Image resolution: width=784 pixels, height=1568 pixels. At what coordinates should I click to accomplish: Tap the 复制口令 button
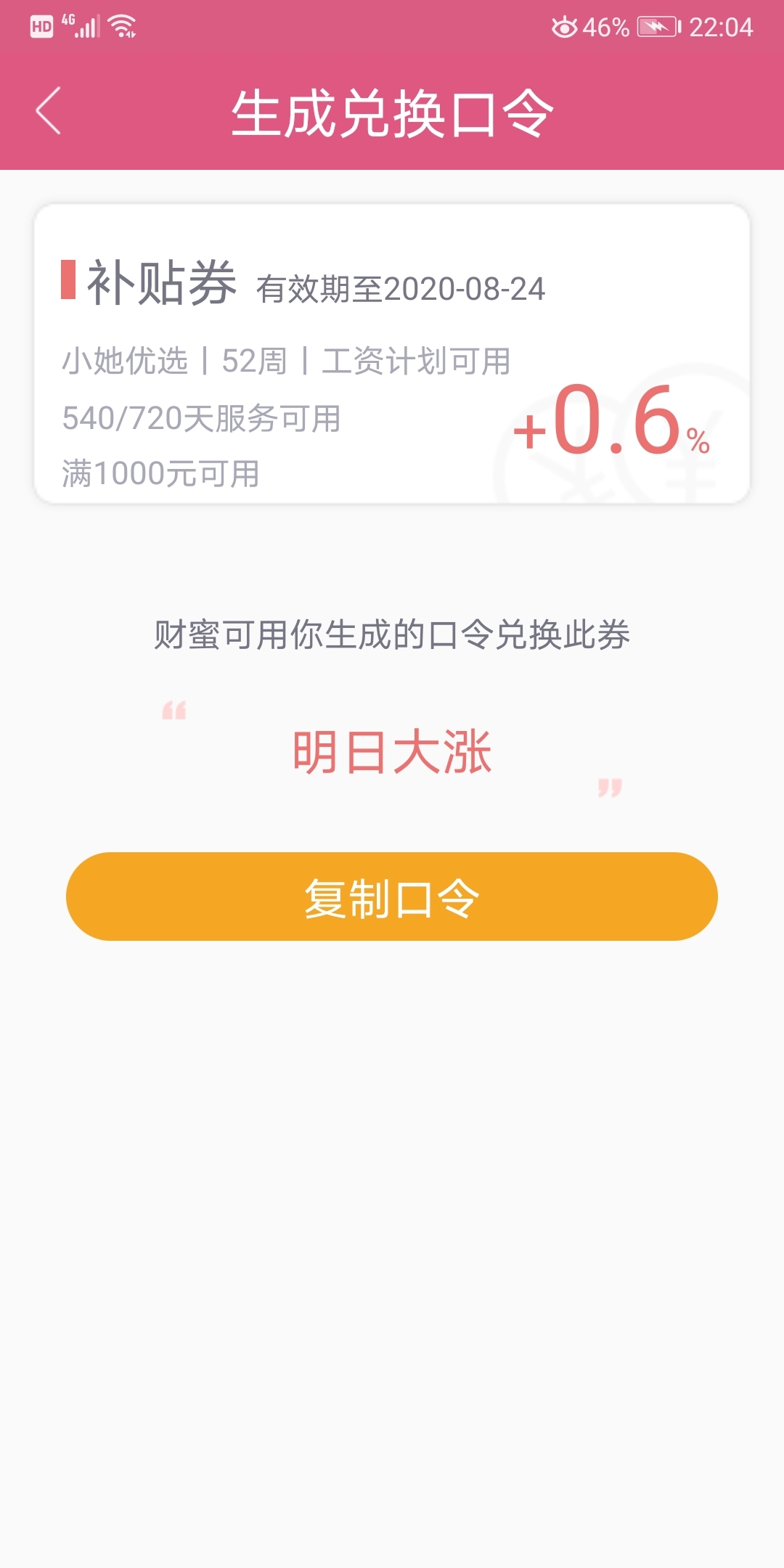point(392,897)
